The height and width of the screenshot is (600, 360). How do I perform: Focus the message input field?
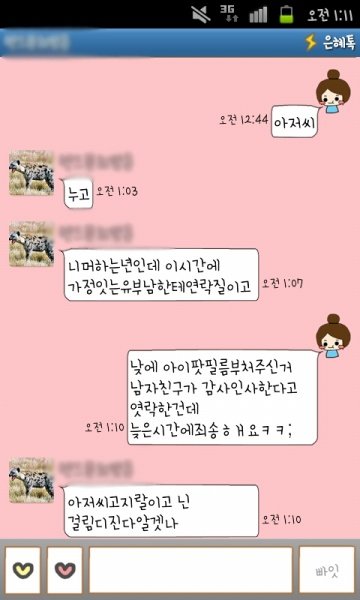(x=191, y=570)
